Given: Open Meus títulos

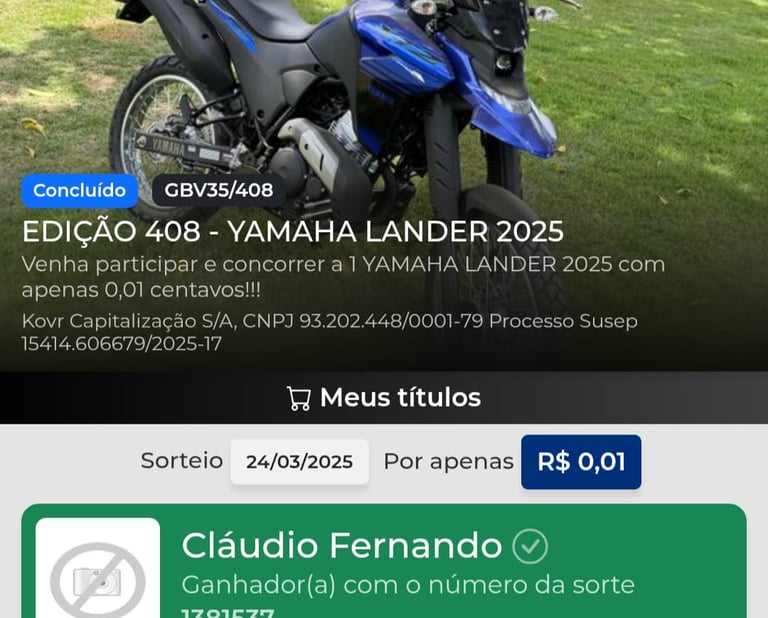Looking at the screenshot, I should click(384, 398).
